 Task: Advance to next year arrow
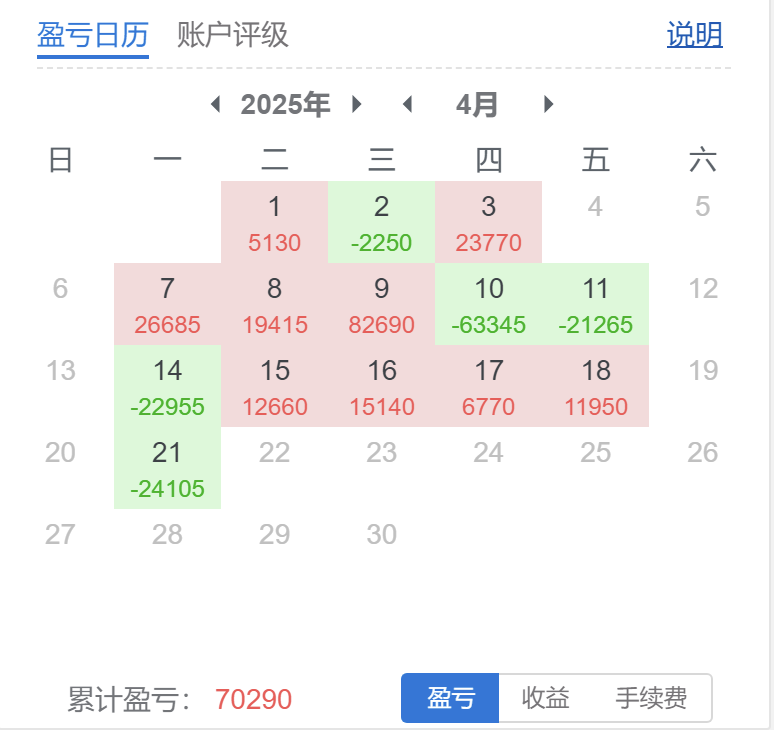[x=357, y=104]
